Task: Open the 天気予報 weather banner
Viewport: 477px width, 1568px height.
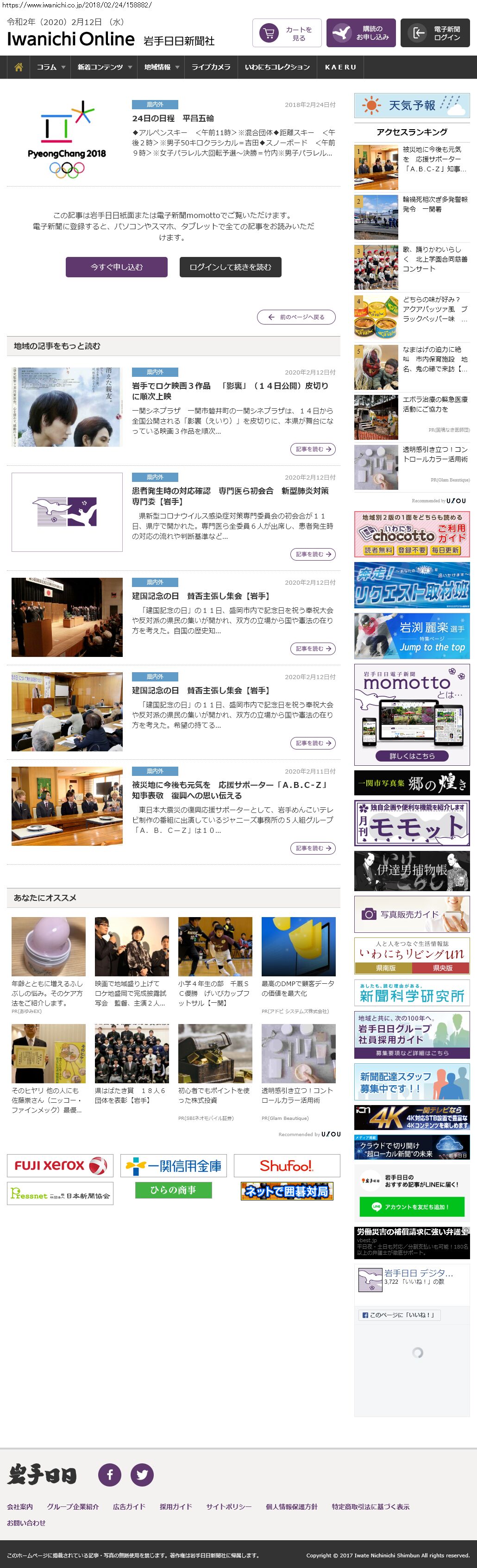Action: 411,105
